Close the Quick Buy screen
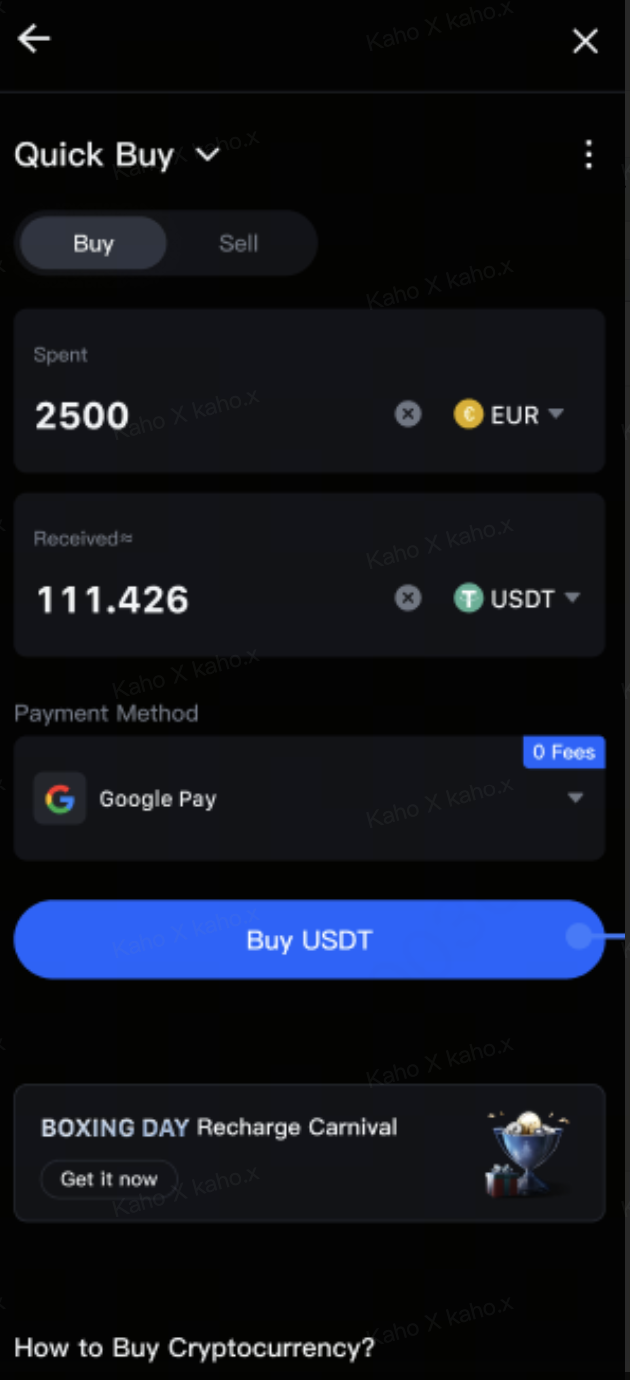This screenshot has width=630, height=1380. (585, 41)
